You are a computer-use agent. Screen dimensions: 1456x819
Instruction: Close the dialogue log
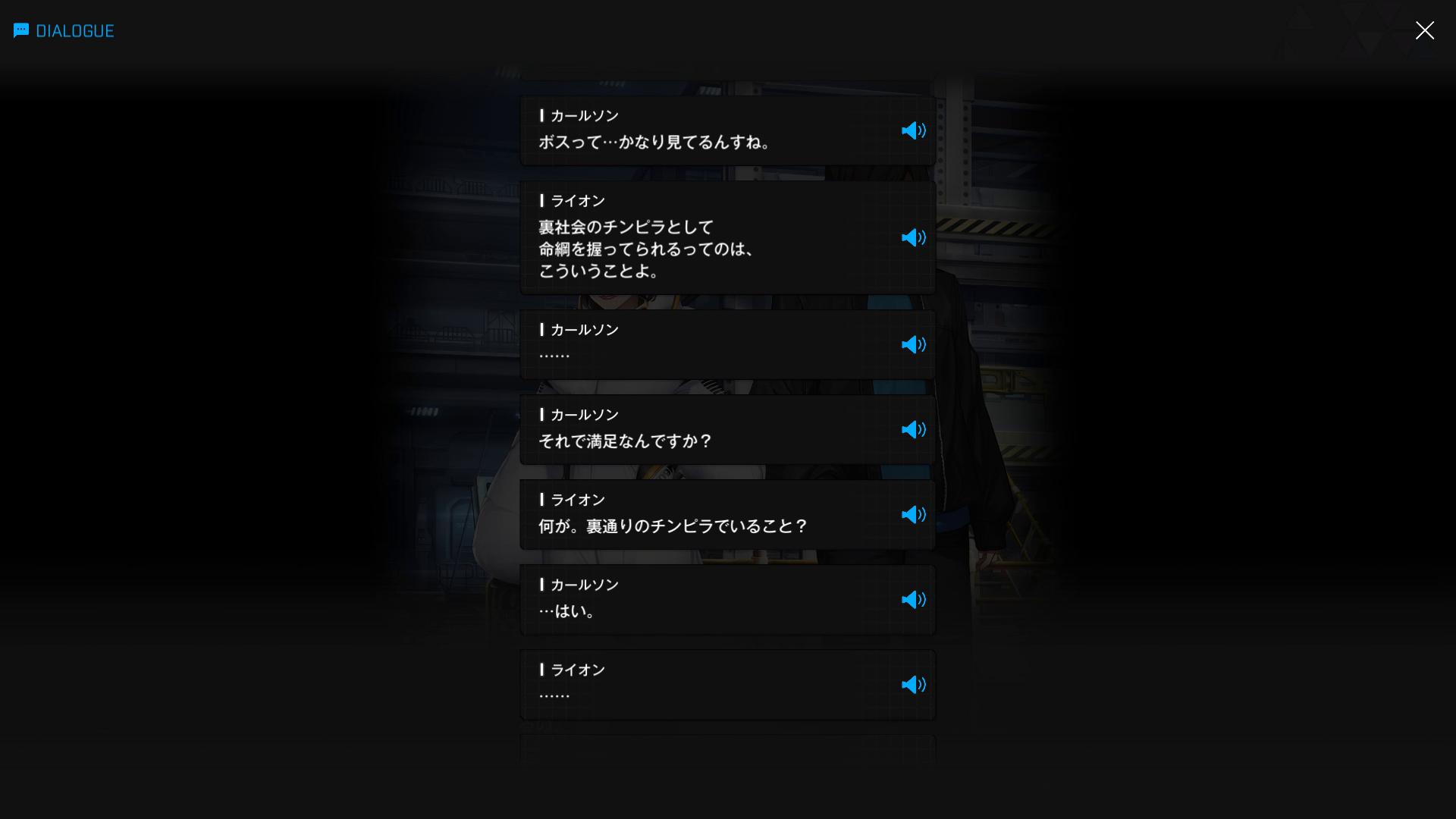tap(1424, 30)
